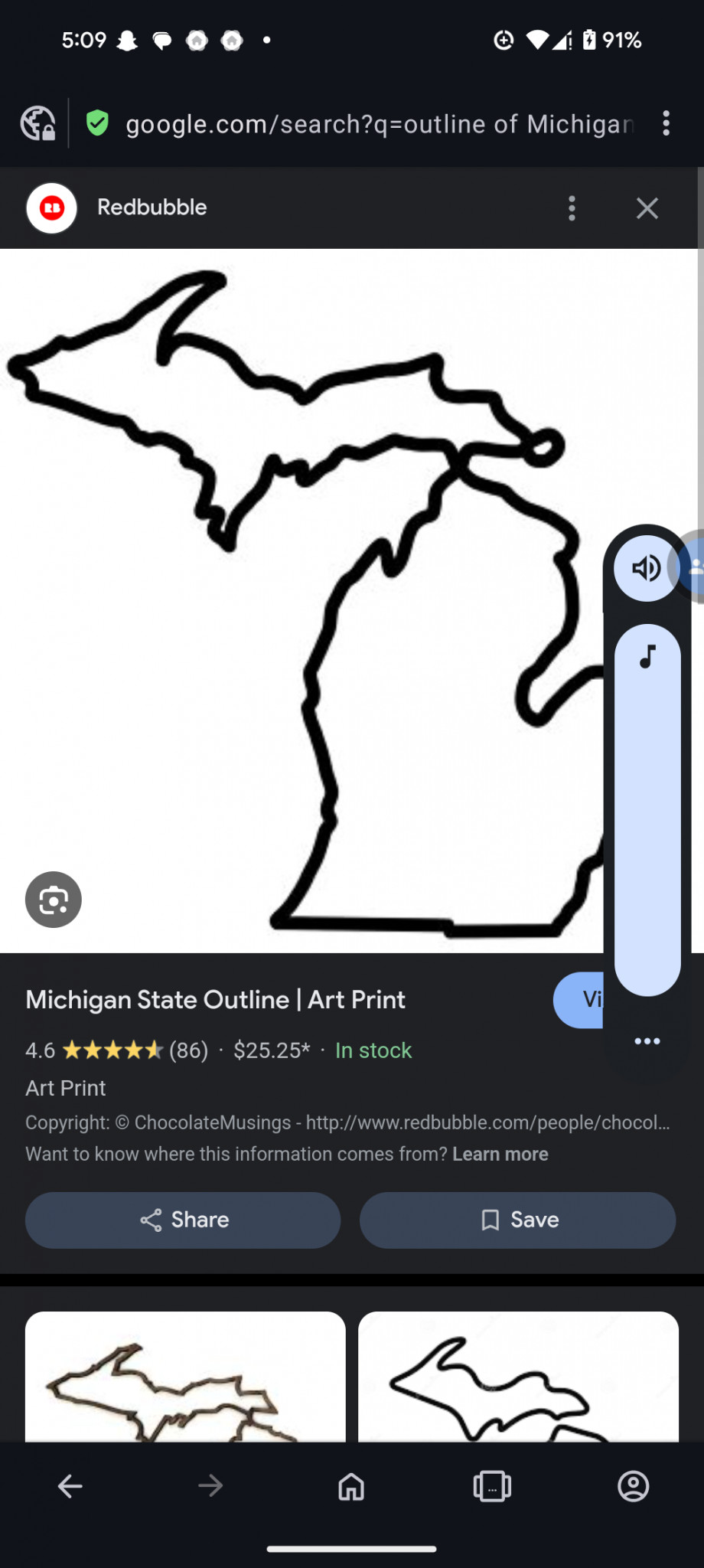Open the Redbubble panel's three-dot menu

(x=572, y=208)
